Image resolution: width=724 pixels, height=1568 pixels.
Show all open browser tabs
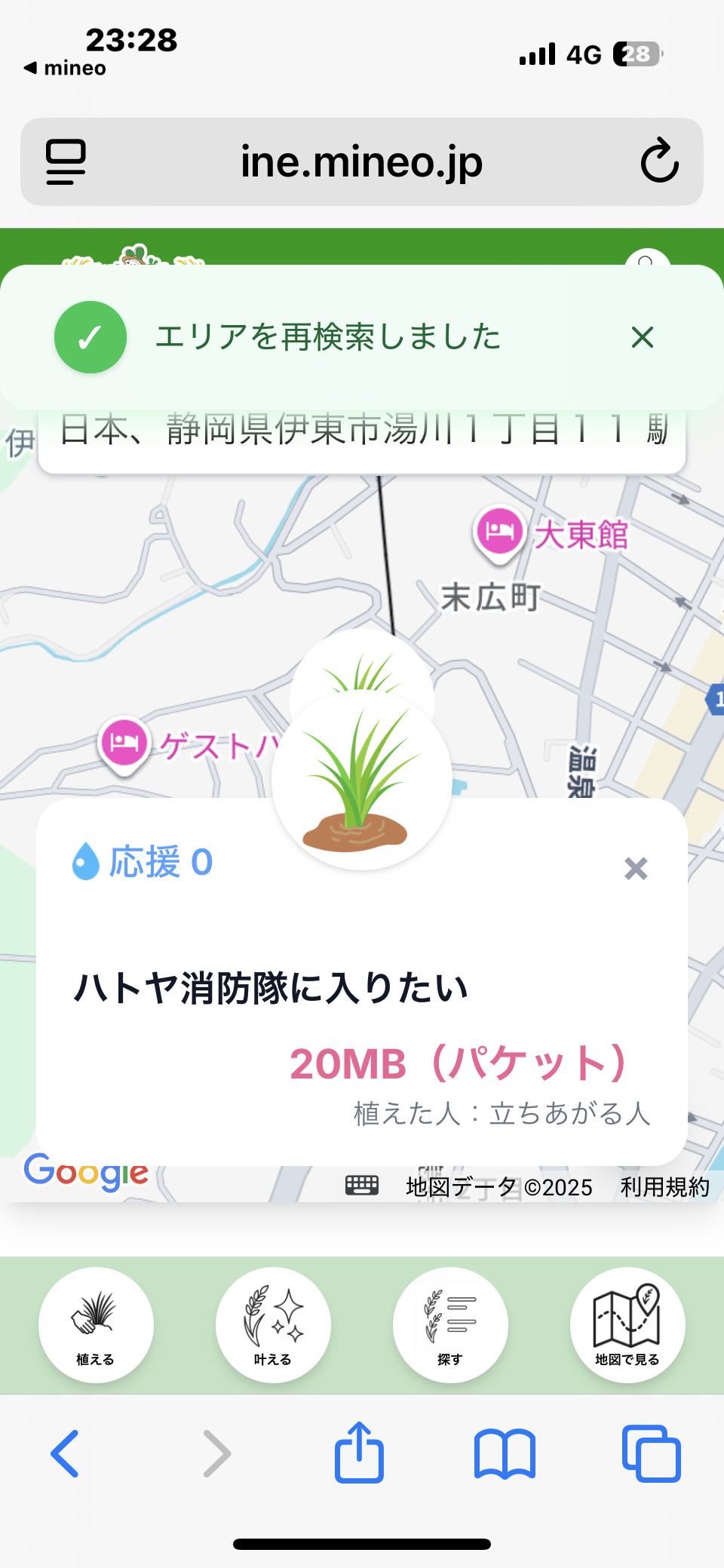point(651,1453)
